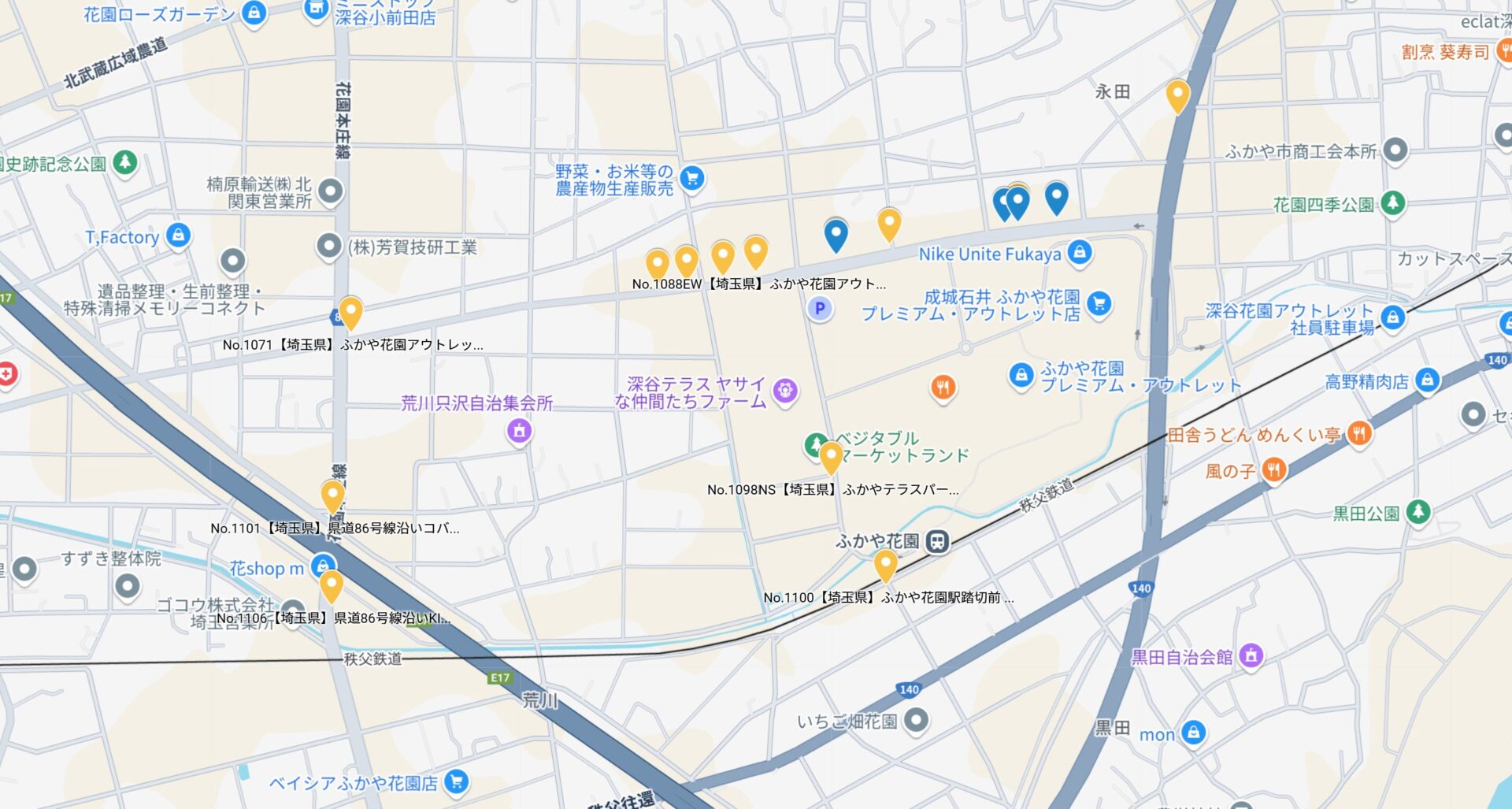Viewport: 1512px width, 809px height.
Task: Tap the No.1071 yellow map pin
Action: pos(350,312)
